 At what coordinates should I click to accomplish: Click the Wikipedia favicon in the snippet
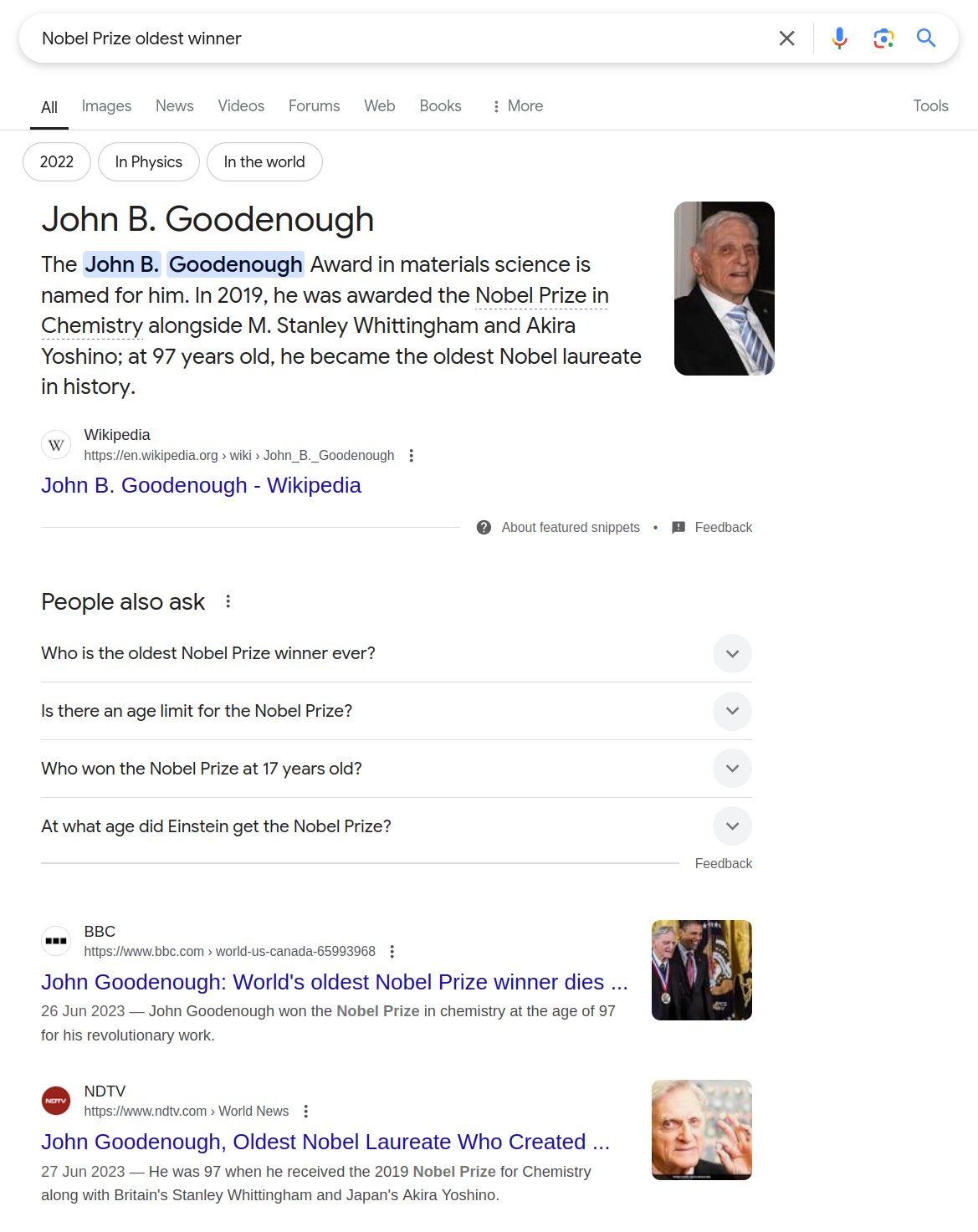click(x=55, y=444)
